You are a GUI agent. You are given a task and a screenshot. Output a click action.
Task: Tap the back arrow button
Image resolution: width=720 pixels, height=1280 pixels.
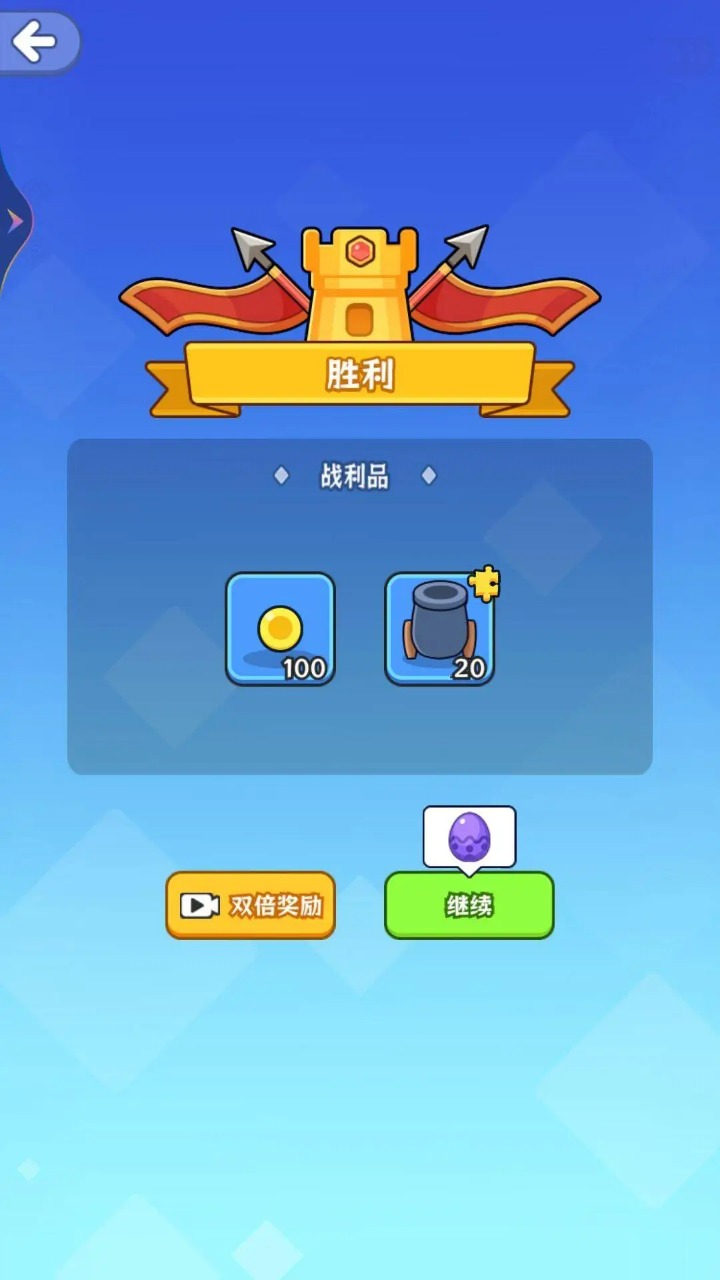pyautogui.click(x=36, y=42)
